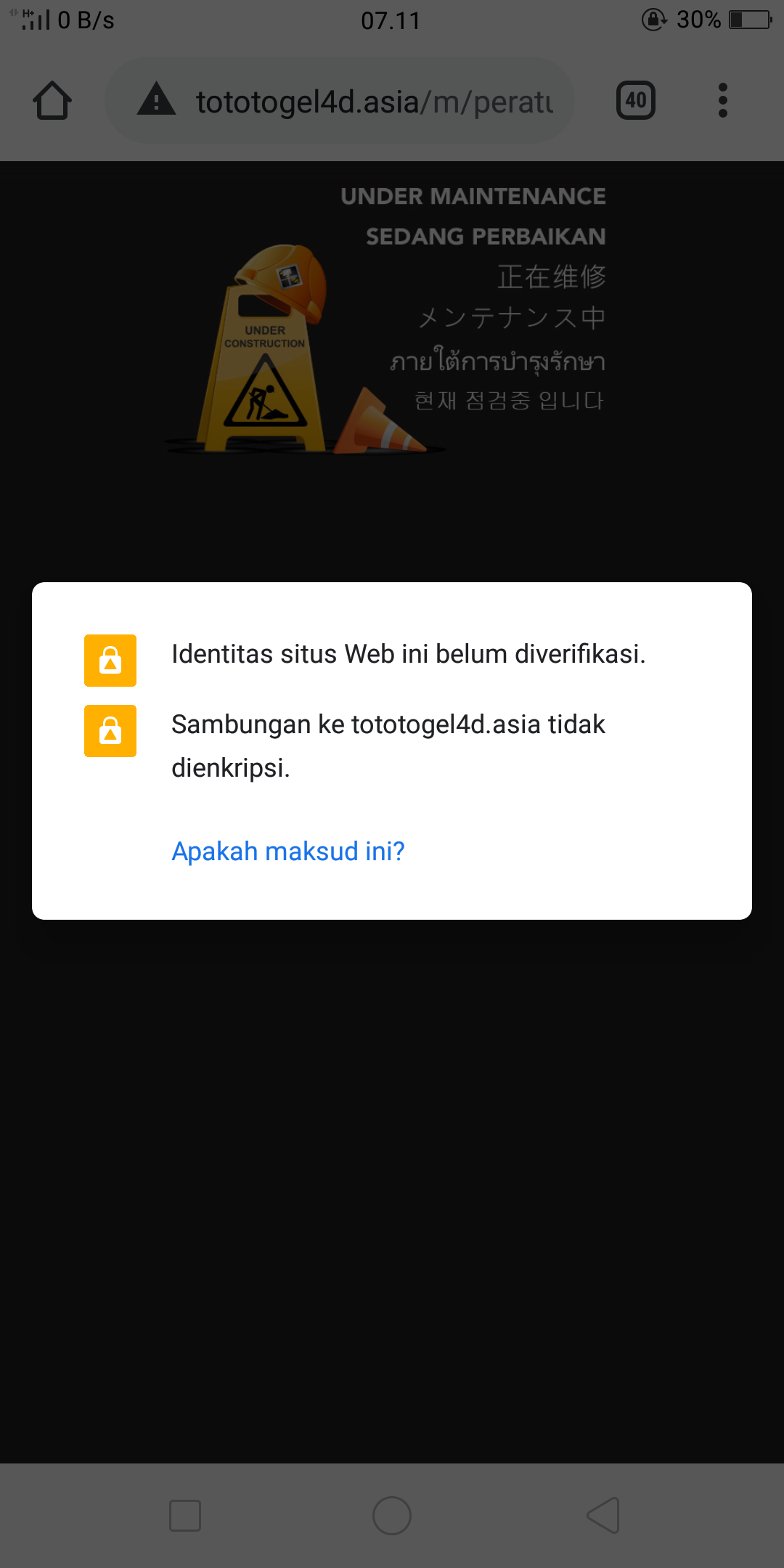Tap the site security warning triangle
Image resolution: width=784 pixels, height=1568 pixels.
click(157, 100)
